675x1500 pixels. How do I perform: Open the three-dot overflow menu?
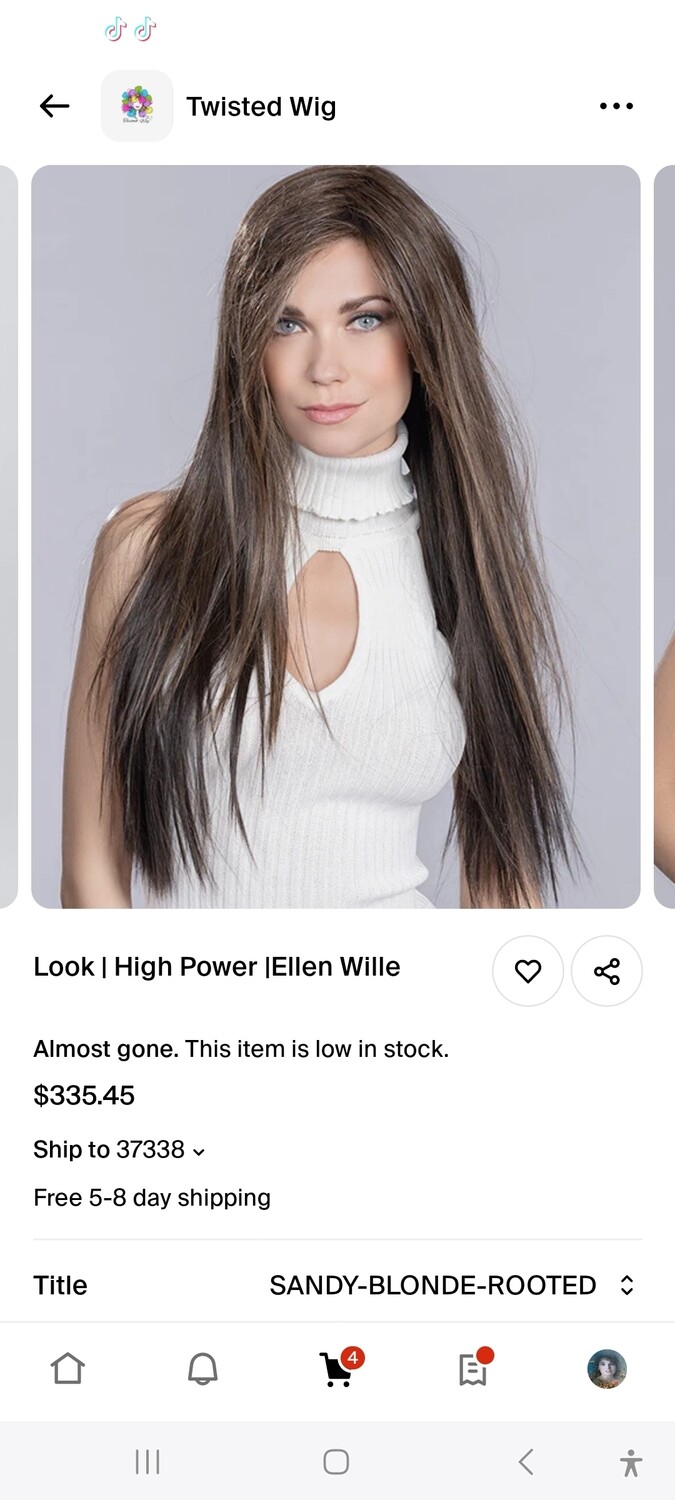pos(616,106)
